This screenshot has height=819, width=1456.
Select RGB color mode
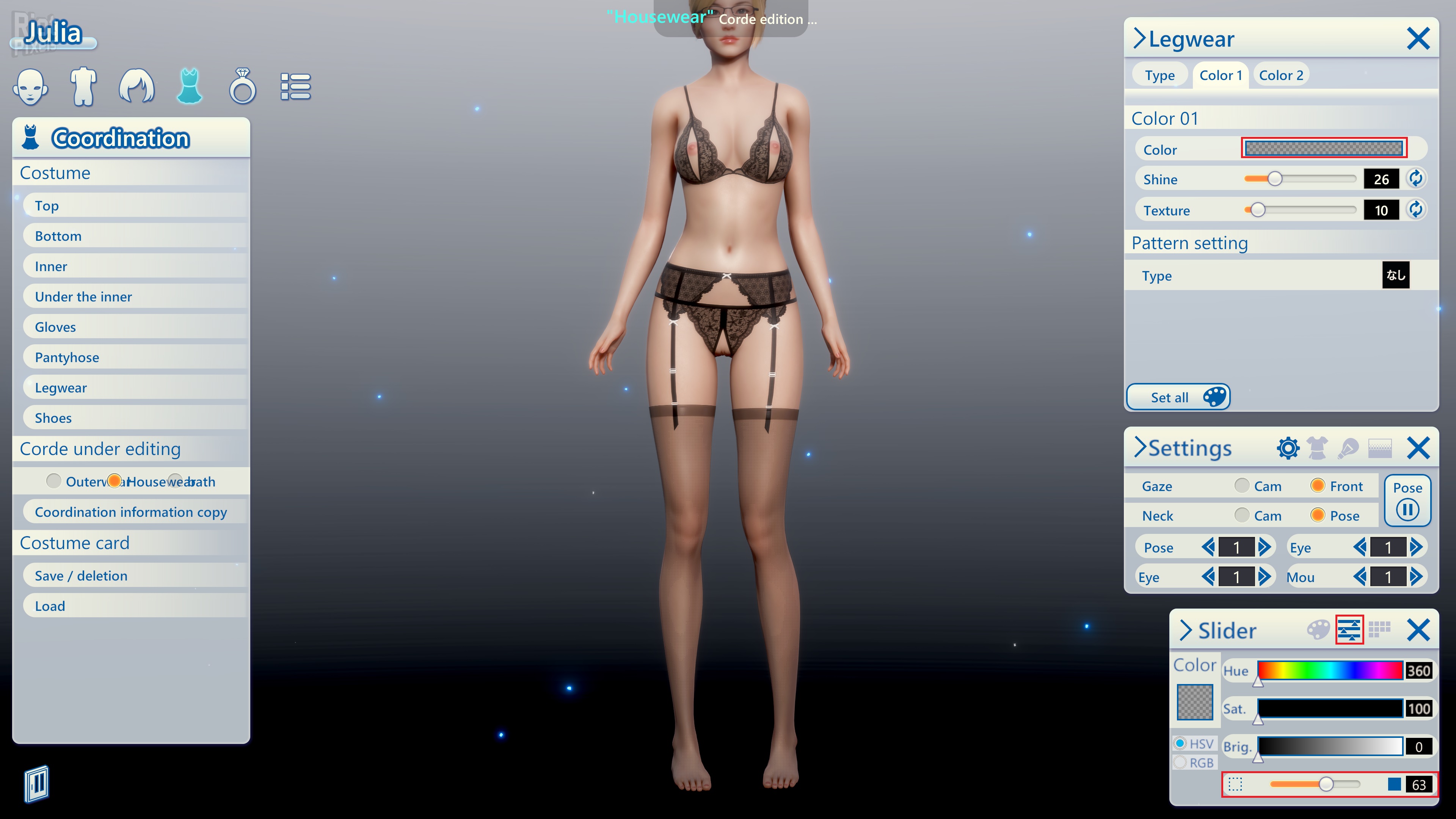(1181, 763)
